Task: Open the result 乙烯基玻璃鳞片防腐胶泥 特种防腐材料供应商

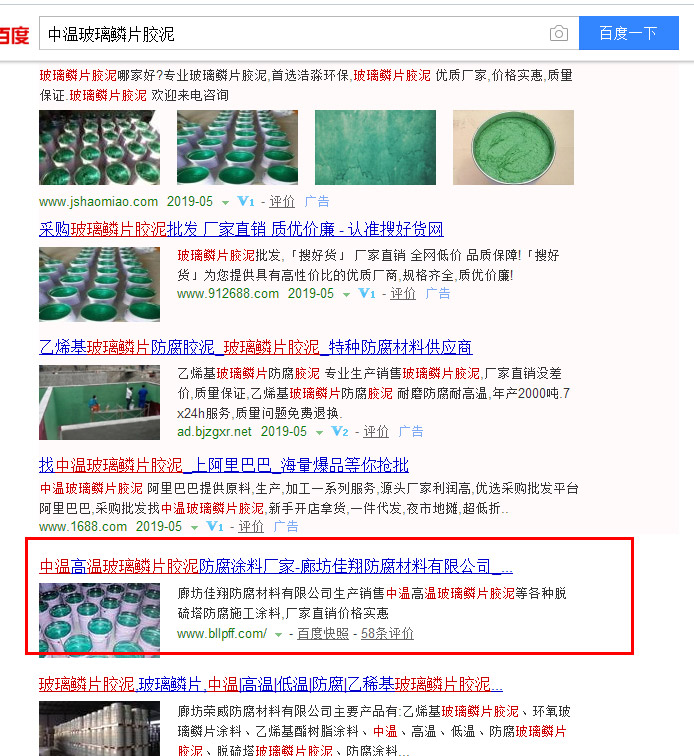Action: point(255,347)
